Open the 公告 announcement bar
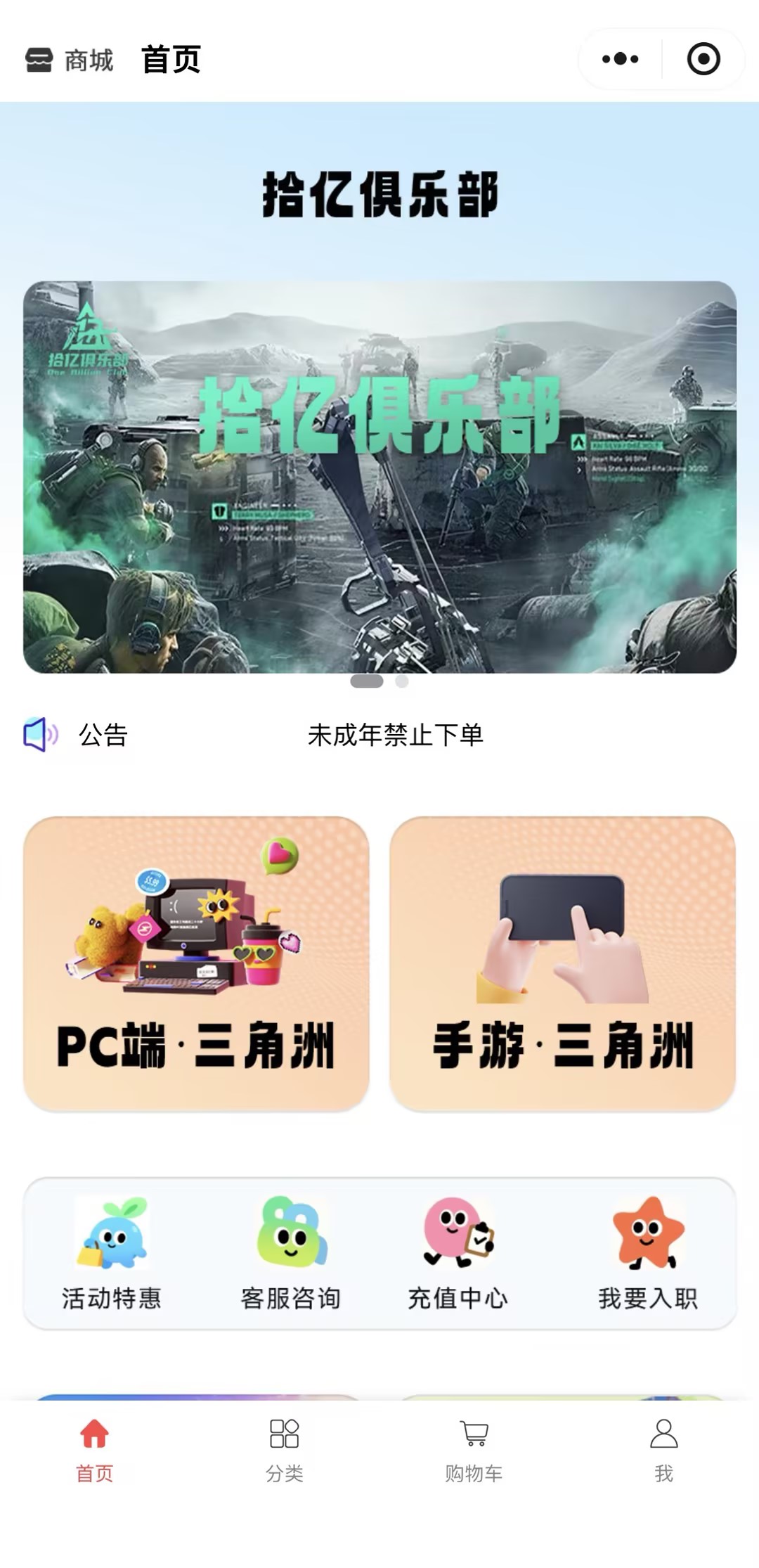The height and width of the screenshot is (1568, 759). tap(379, 735)
